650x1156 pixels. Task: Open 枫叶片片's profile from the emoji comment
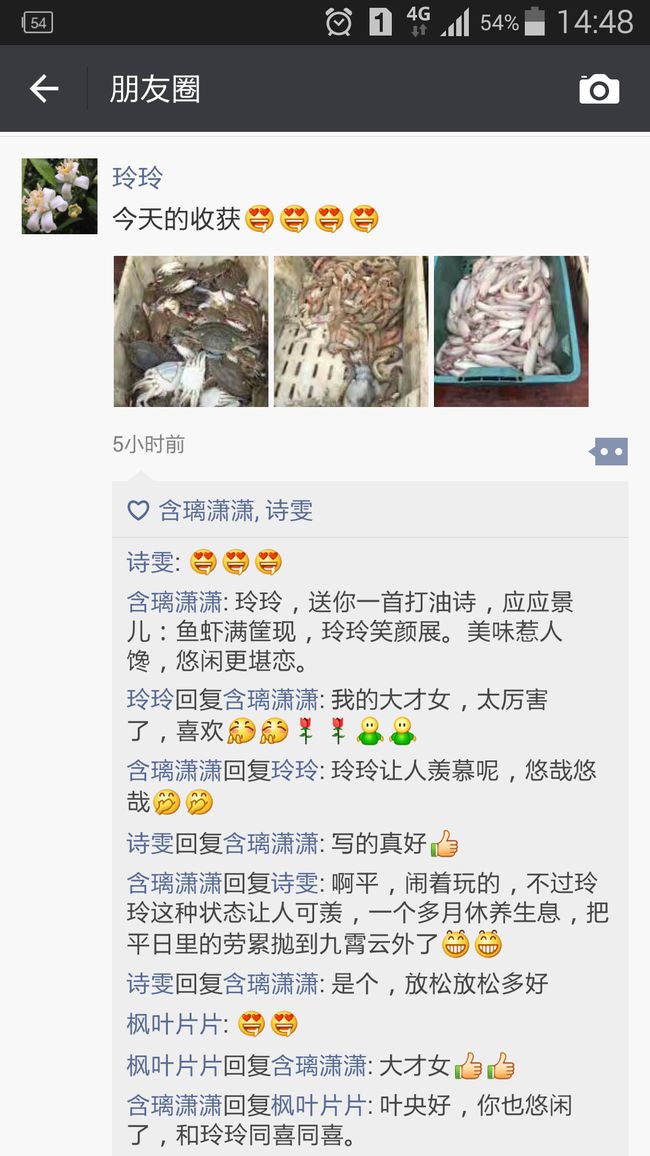(x=174, y=1024)
